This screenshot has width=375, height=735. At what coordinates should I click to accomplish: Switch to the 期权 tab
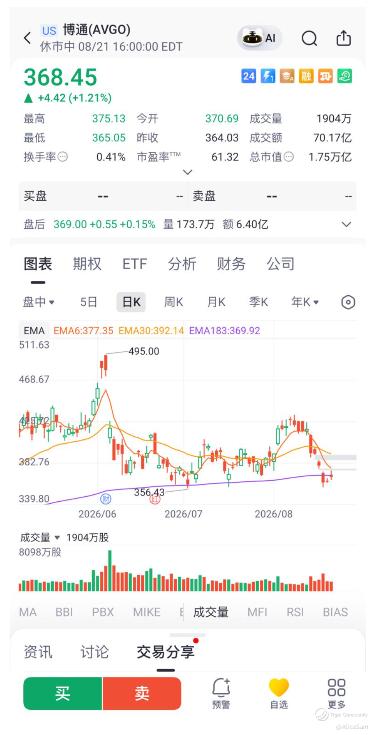pyautogui.click(x=87, y=264)
